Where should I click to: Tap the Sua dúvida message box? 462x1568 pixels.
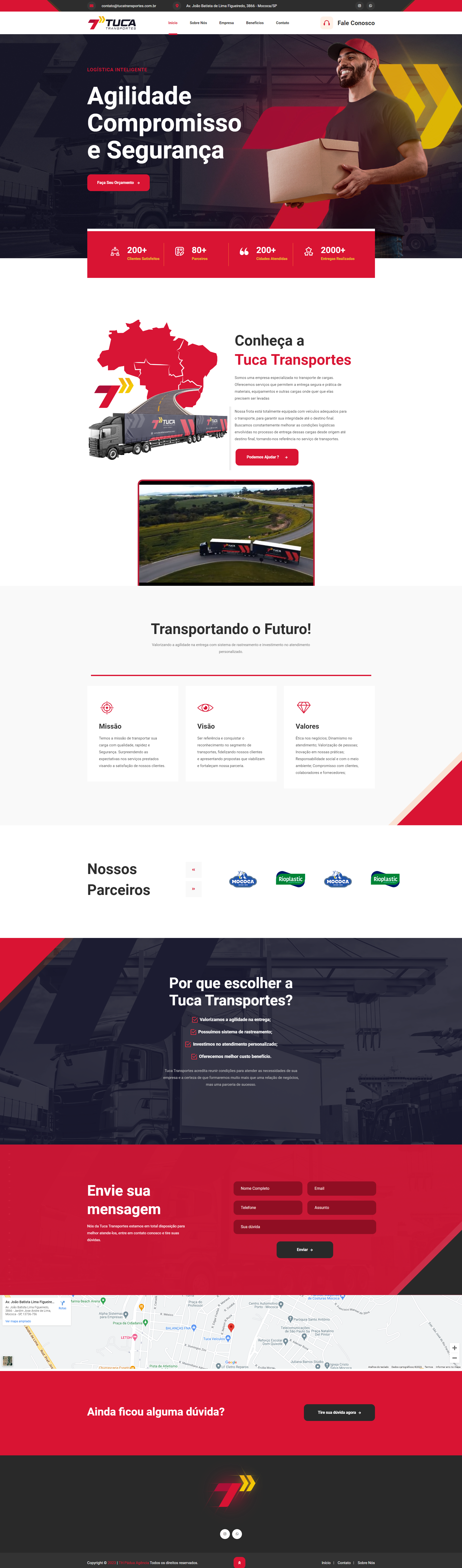click(x=305, y=1226)
